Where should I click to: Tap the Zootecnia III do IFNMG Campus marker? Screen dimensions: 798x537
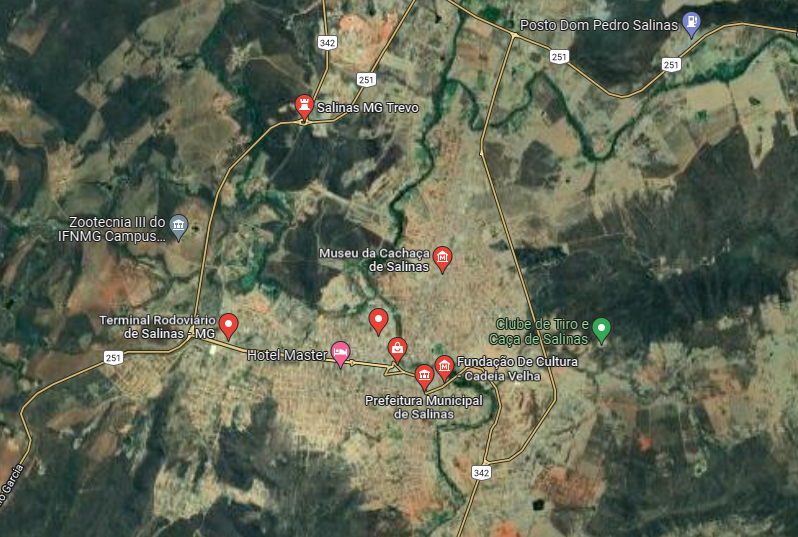point(179,224)
